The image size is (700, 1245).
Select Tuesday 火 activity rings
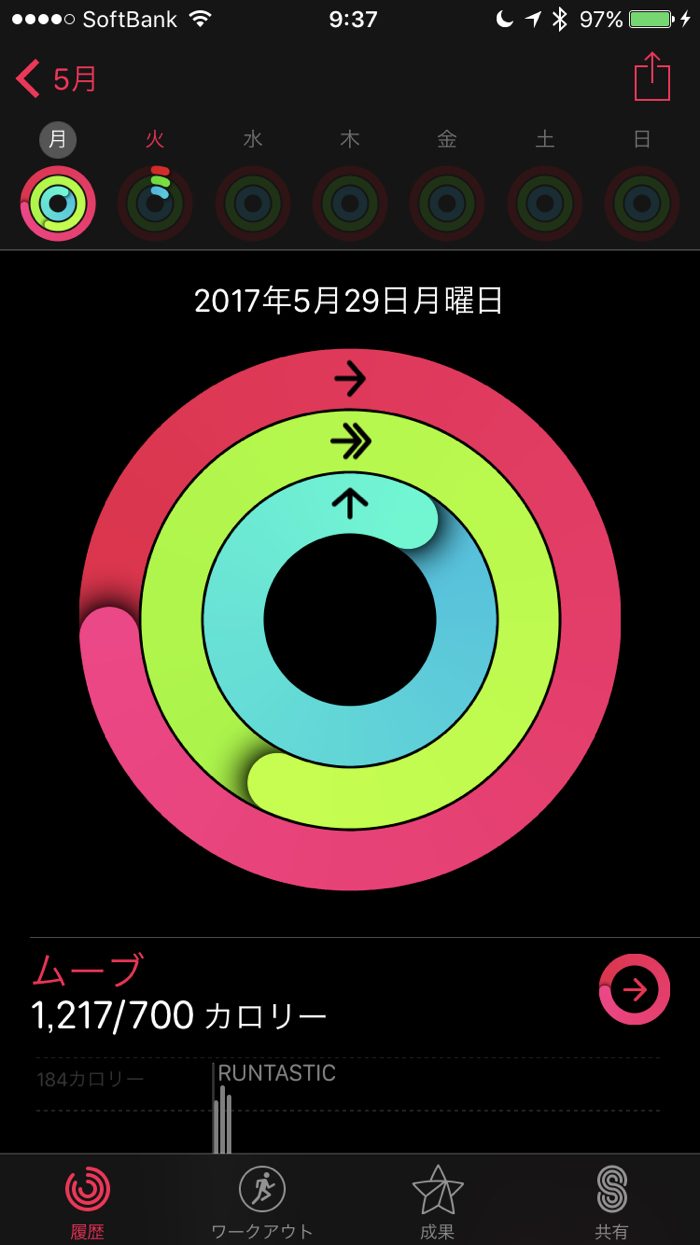155,203
